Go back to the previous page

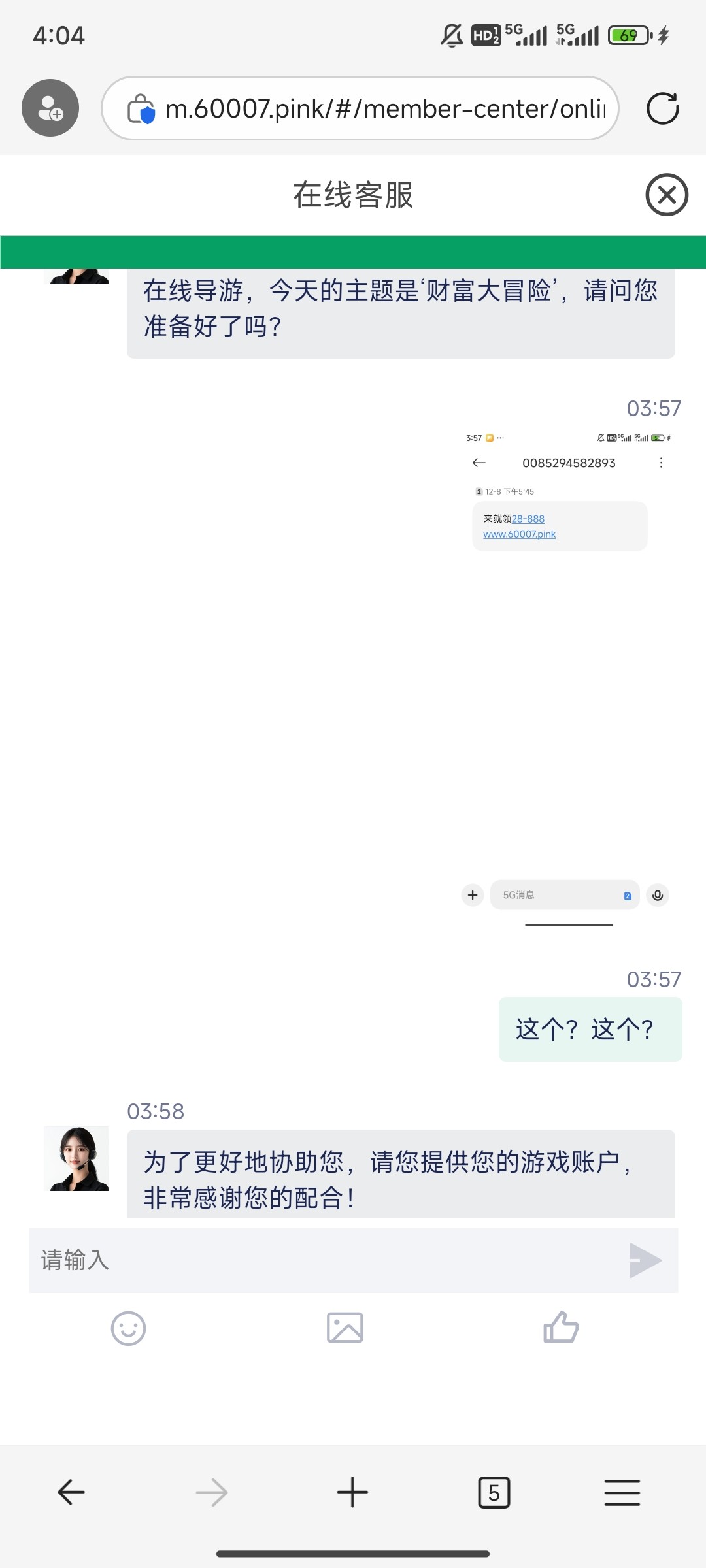tap(71, 1492)
